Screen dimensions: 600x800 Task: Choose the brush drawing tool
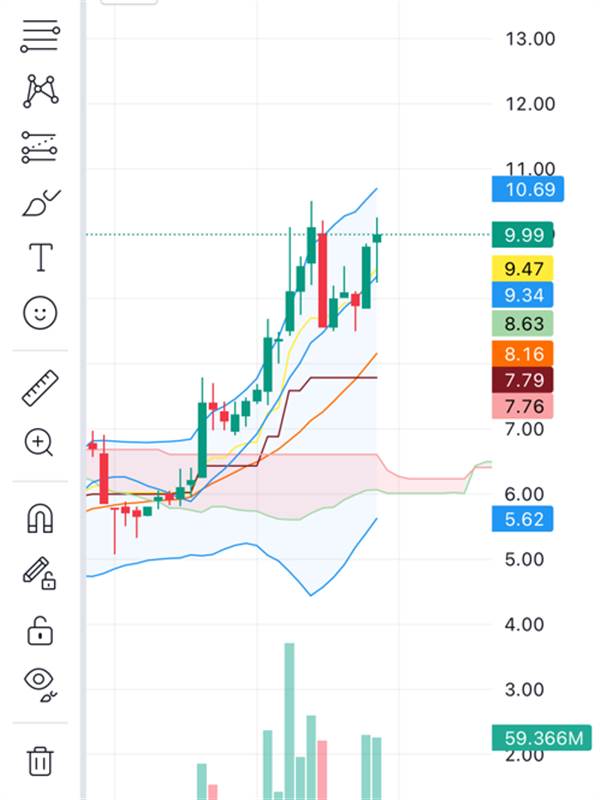tap(41, 203)
